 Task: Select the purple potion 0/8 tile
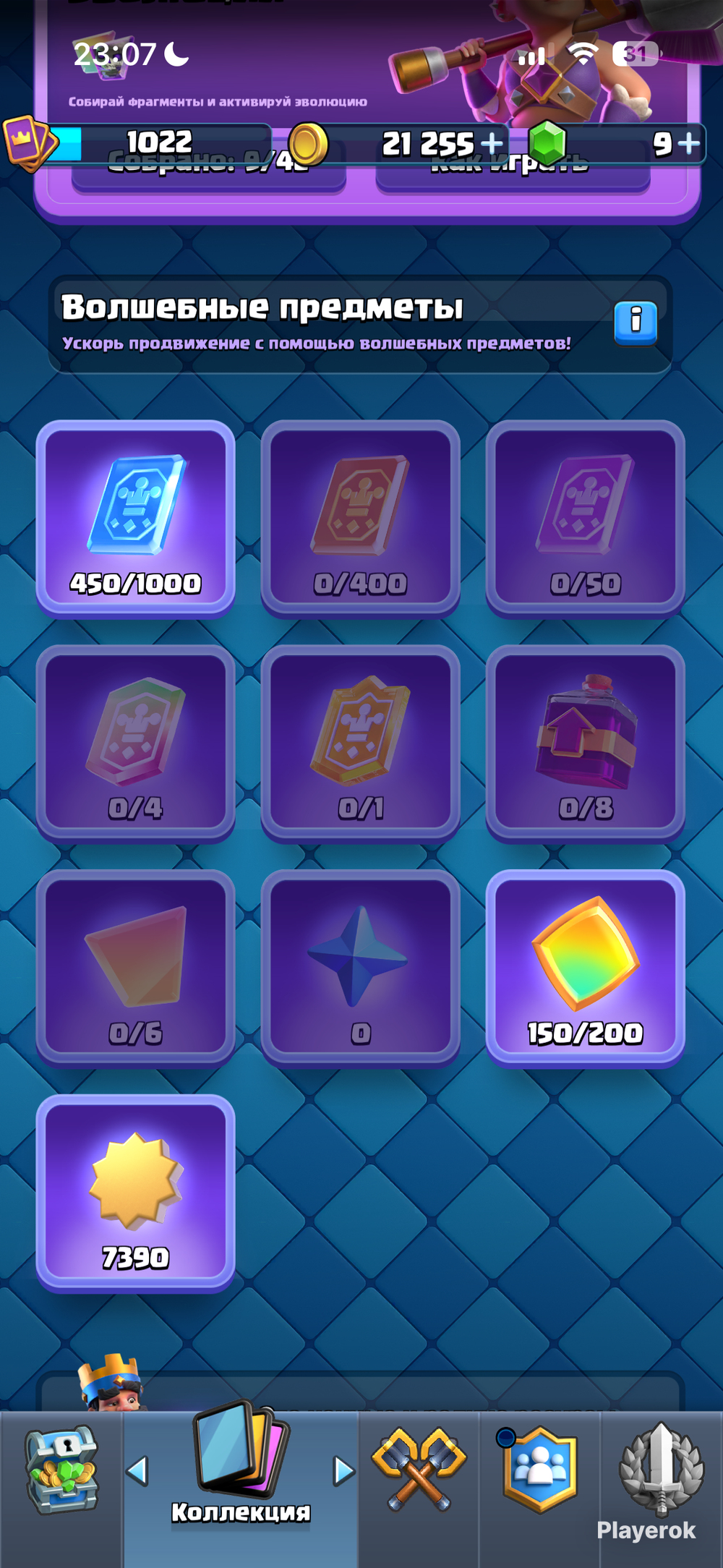coord(585,743)
